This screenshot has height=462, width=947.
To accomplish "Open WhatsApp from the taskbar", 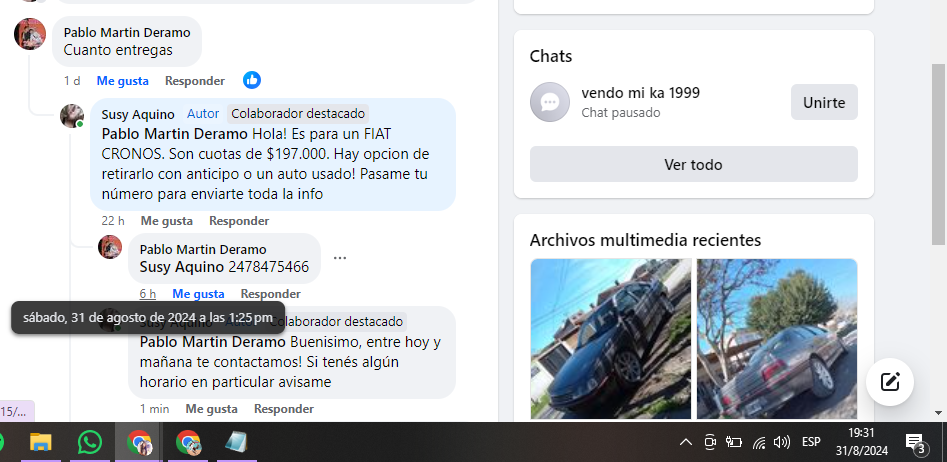I will tap(90, 442).
